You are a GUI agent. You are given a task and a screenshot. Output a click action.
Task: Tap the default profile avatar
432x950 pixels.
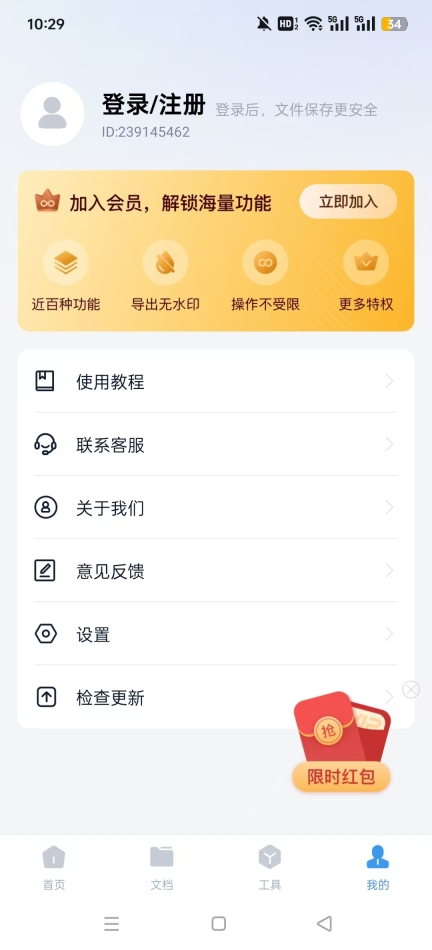tap(52, 114)
